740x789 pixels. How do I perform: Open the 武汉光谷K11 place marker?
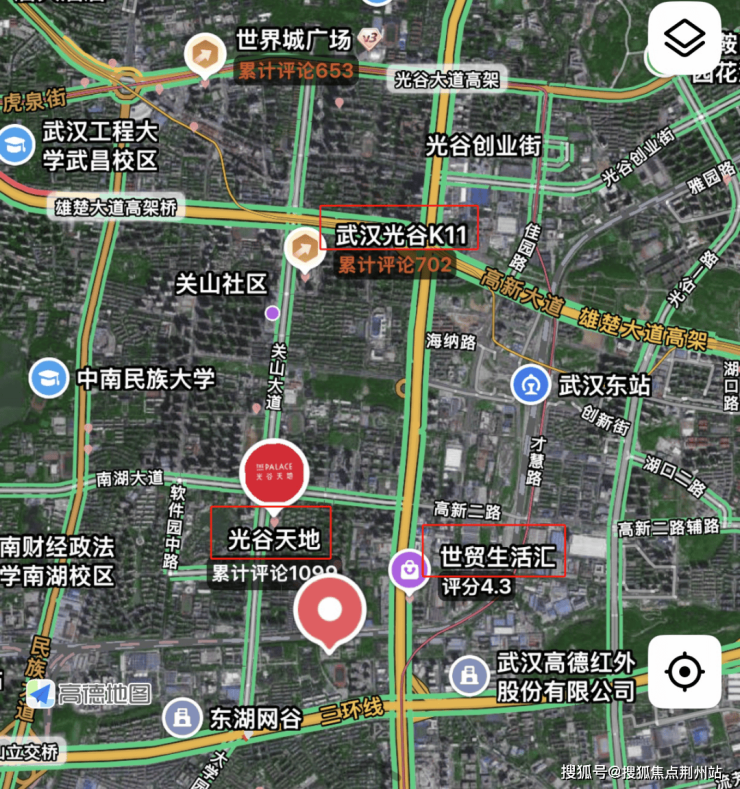coord(302,248)
